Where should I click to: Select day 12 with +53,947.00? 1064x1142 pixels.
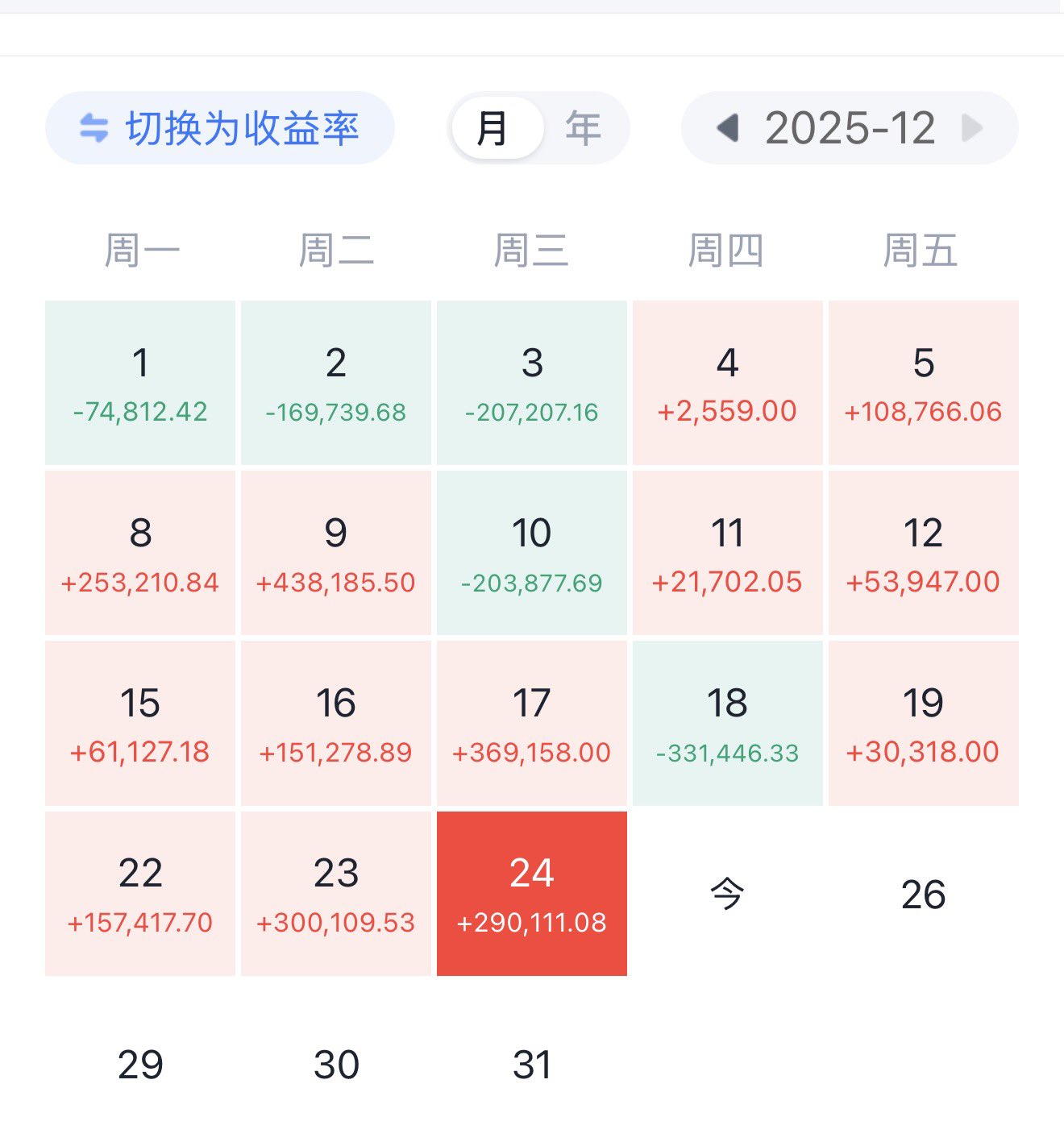coord(923,553)
